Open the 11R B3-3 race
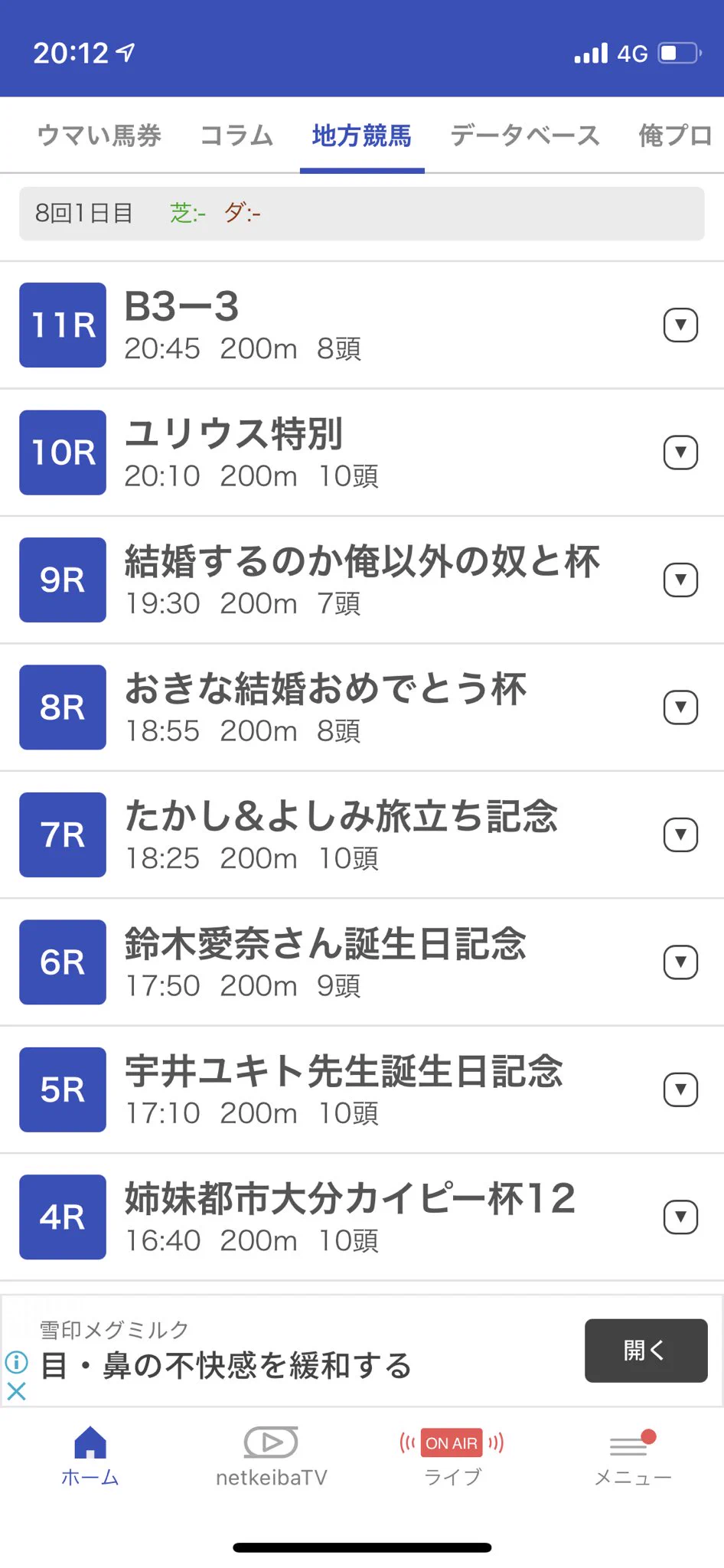The height and width of the screenshot is (1568, 724). coord(306,325)
